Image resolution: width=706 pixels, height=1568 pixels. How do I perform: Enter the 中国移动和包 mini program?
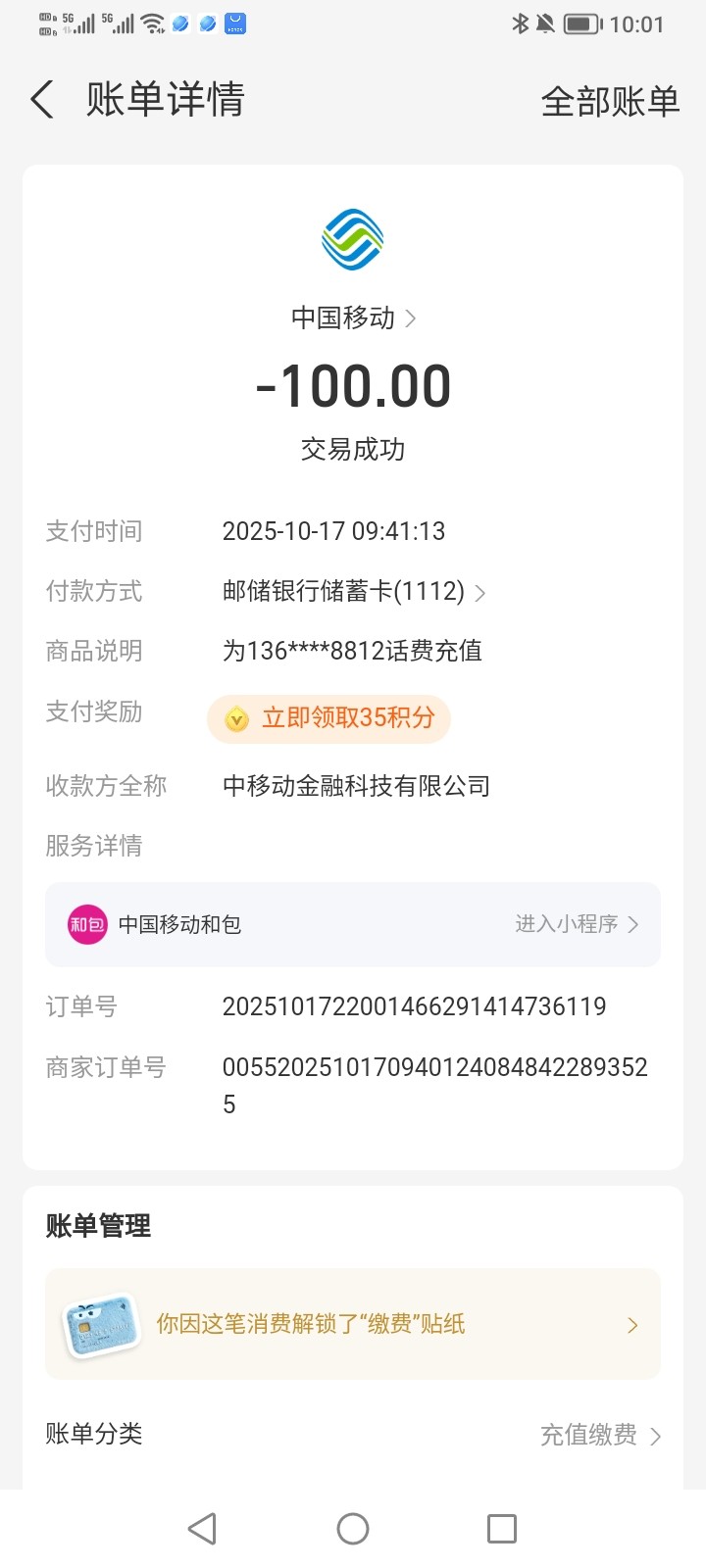pyautogui.click(x=577, y=924)
